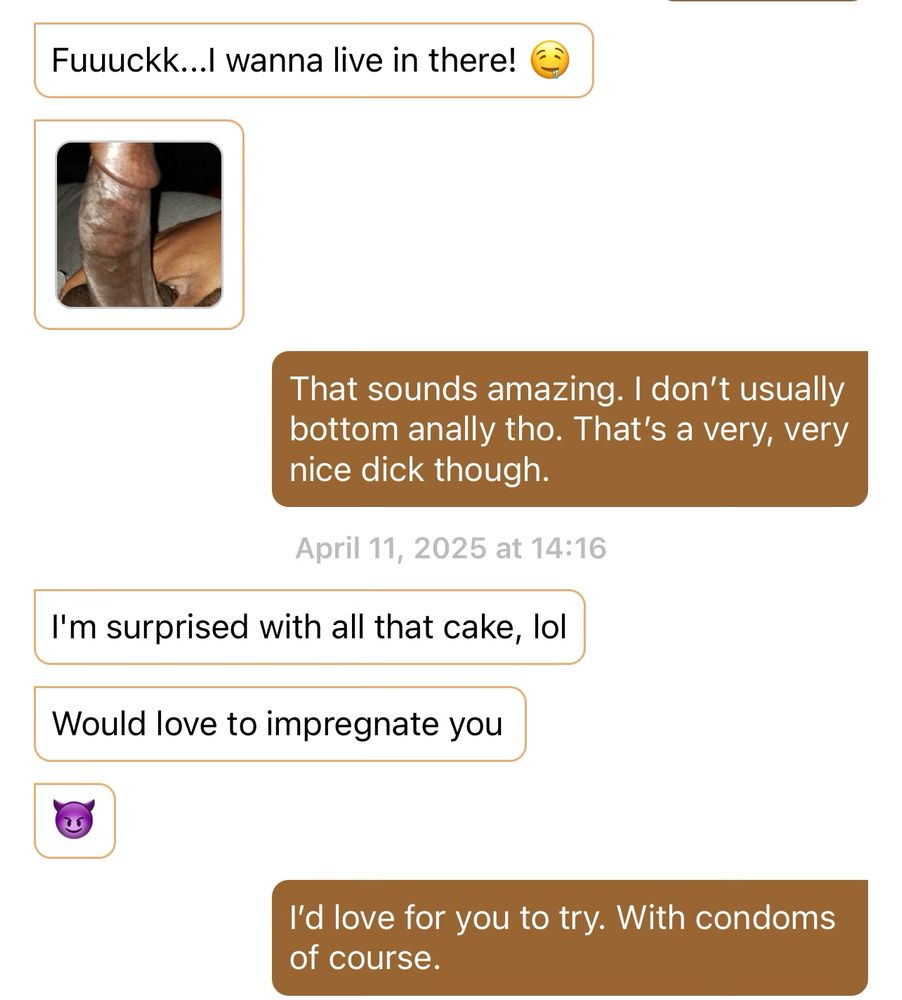Select the outgoing message starting 'That sounds amazing'
Image resolution: width=902 pixels, height=1000 pixels.
coord(570,429)
